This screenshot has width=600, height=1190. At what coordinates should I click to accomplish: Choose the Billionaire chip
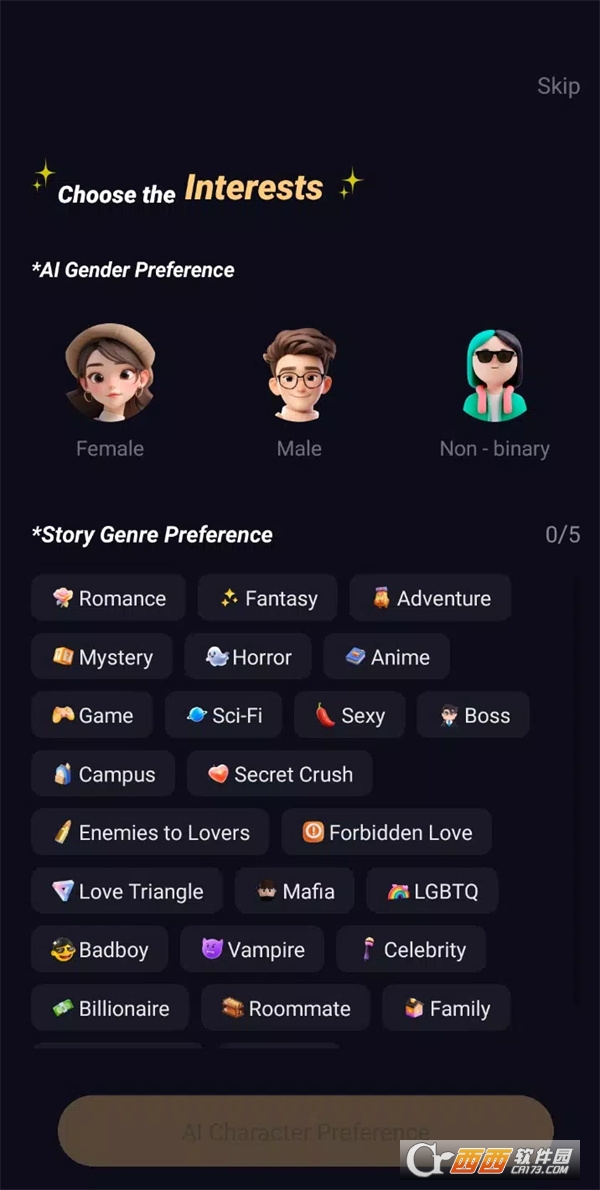(110, 1008)
